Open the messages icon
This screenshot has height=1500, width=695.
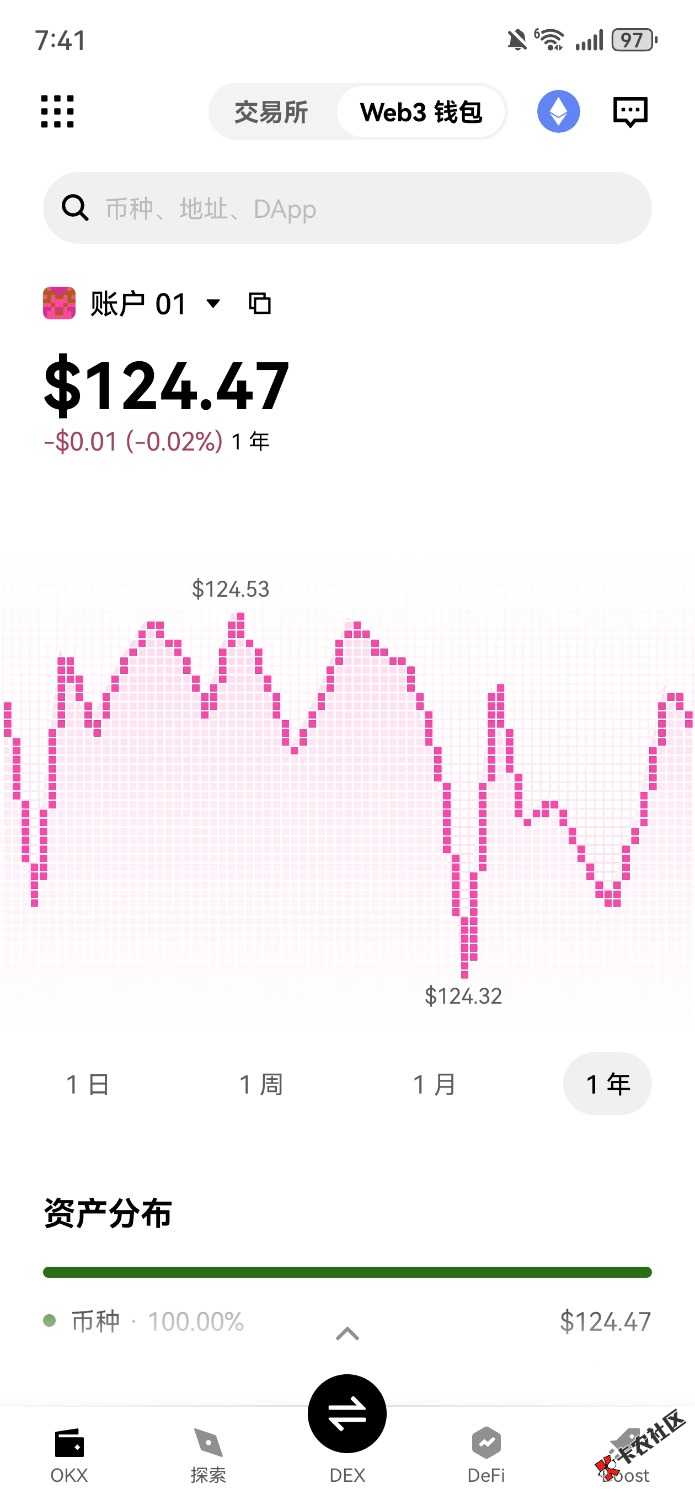630,112
